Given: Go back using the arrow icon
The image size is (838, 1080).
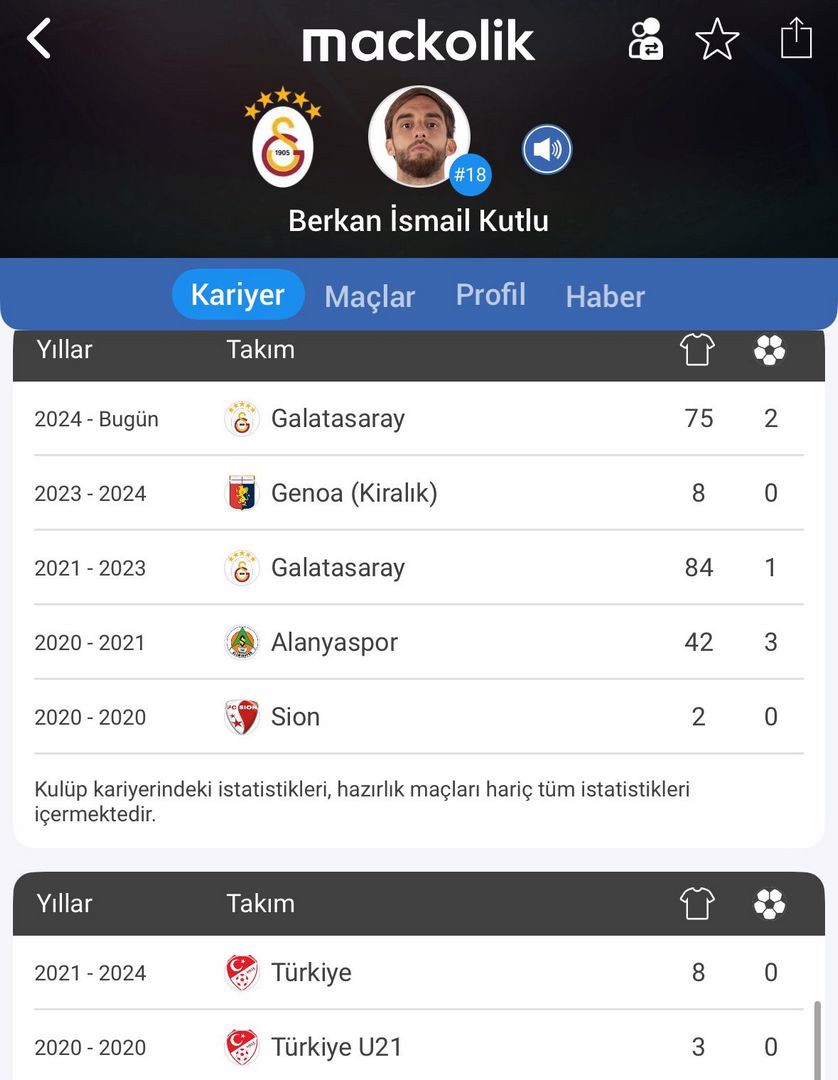Looking at the screenshot, I should coord(39,40).
